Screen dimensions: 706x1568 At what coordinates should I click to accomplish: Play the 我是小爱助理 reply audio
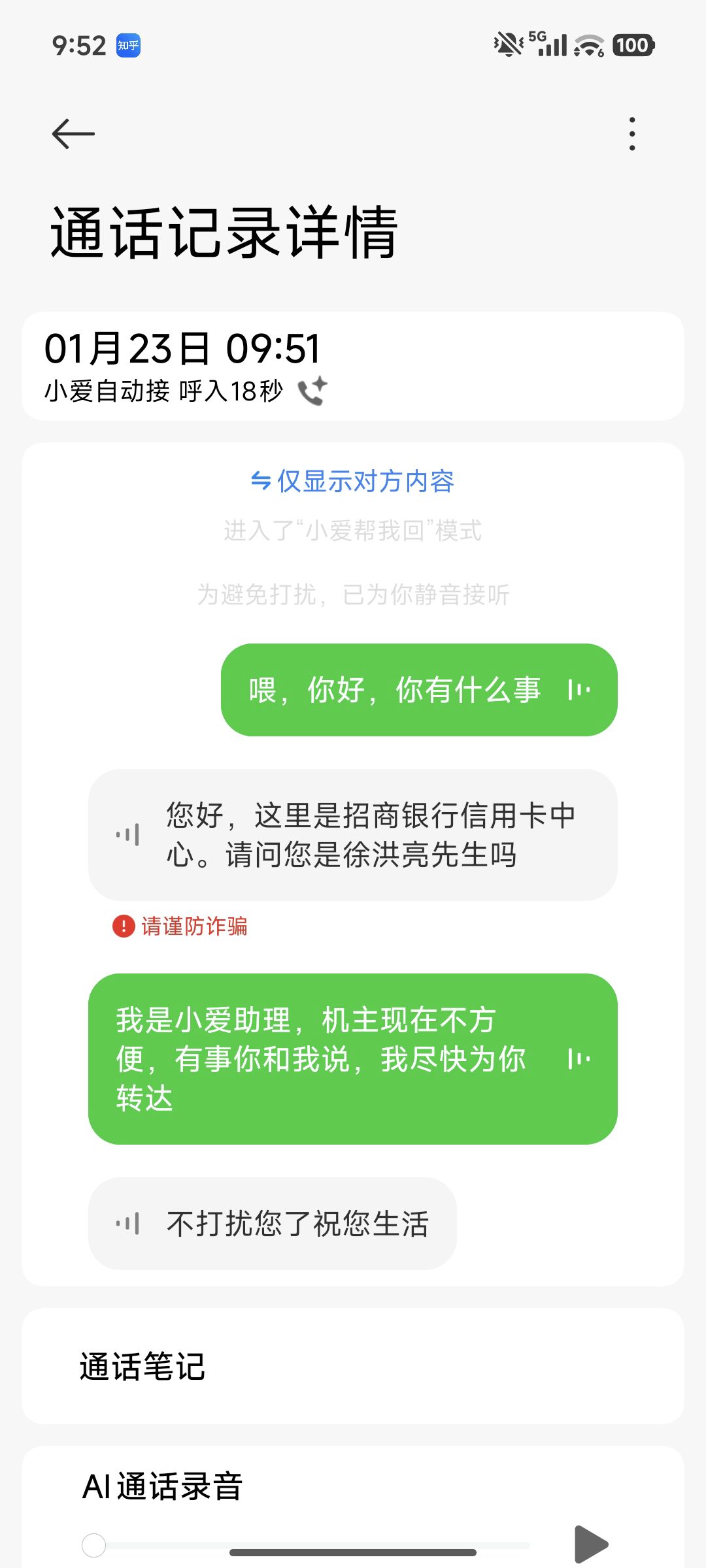tap(579, 1058)
